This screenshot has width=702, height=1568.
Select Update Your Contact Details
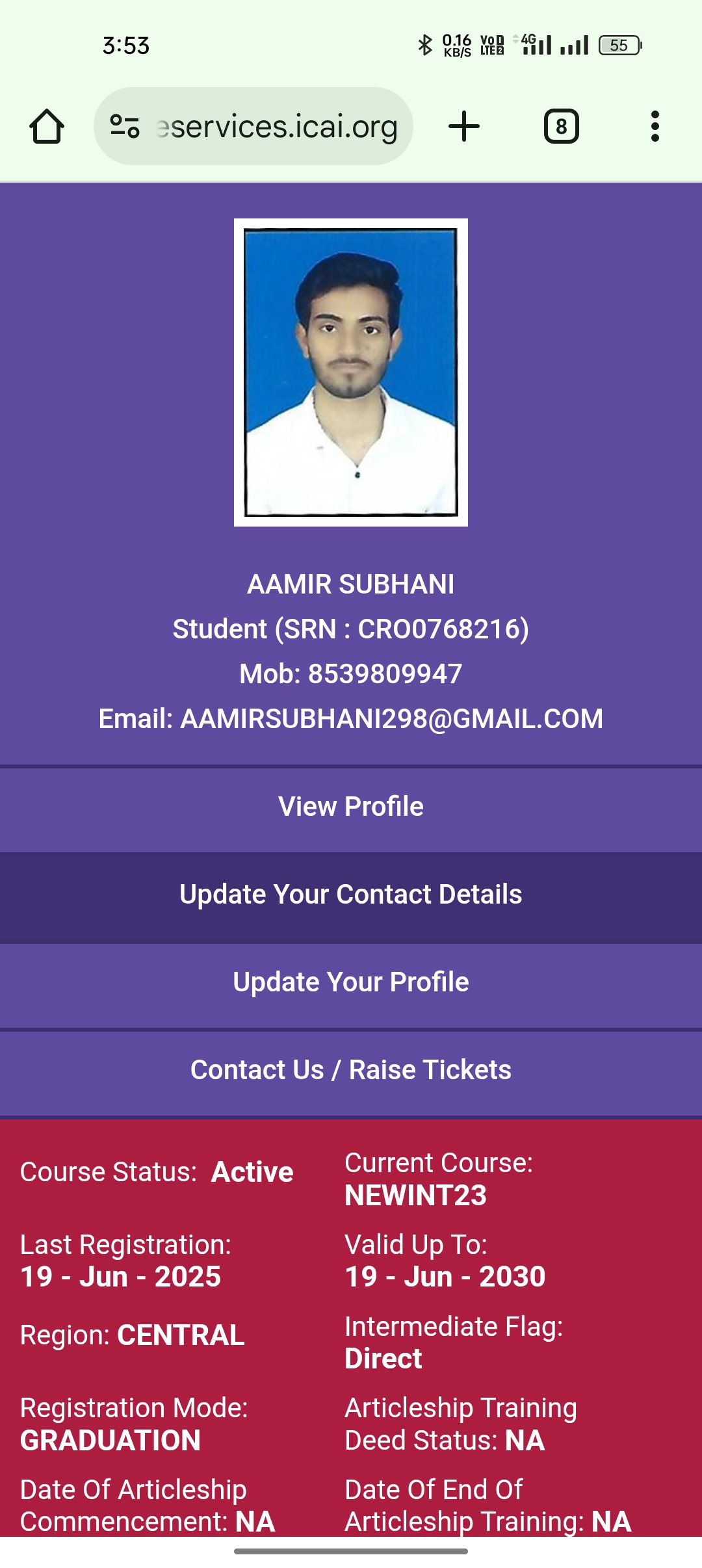click(x=351, y=895)
